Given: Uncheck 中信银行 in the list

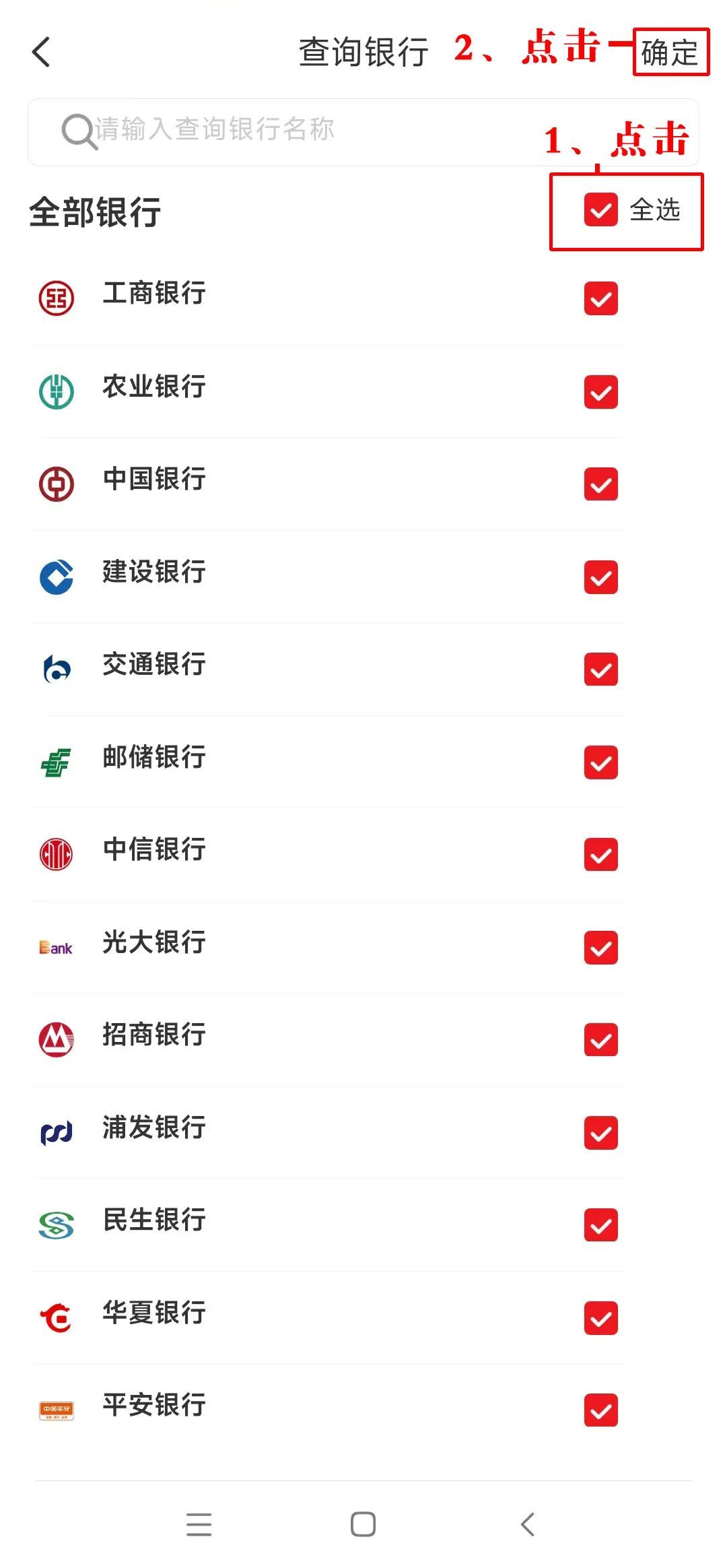Looking at the screenshot, I should click(601, 855).
